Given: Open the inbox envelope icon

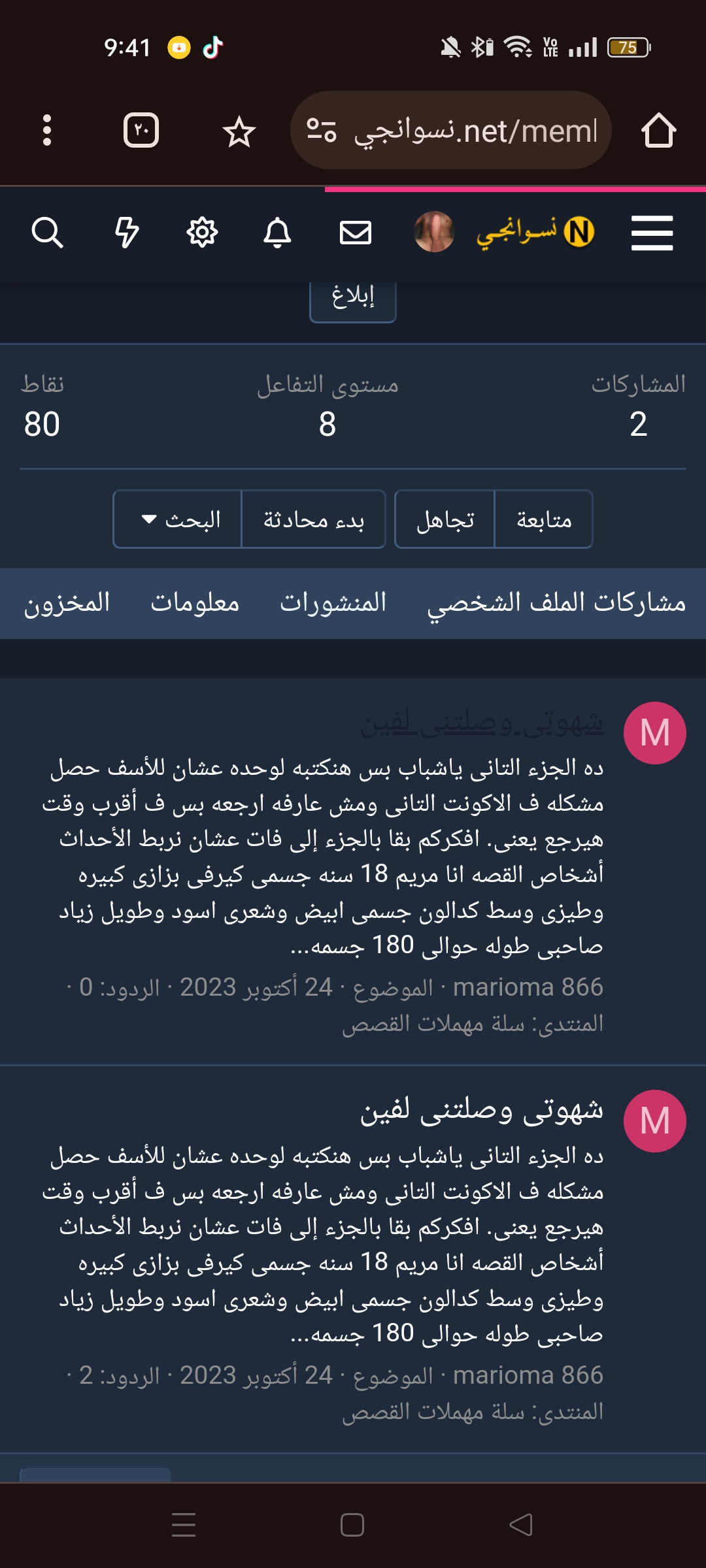Looking at the screenshot, I should (356, 233).
